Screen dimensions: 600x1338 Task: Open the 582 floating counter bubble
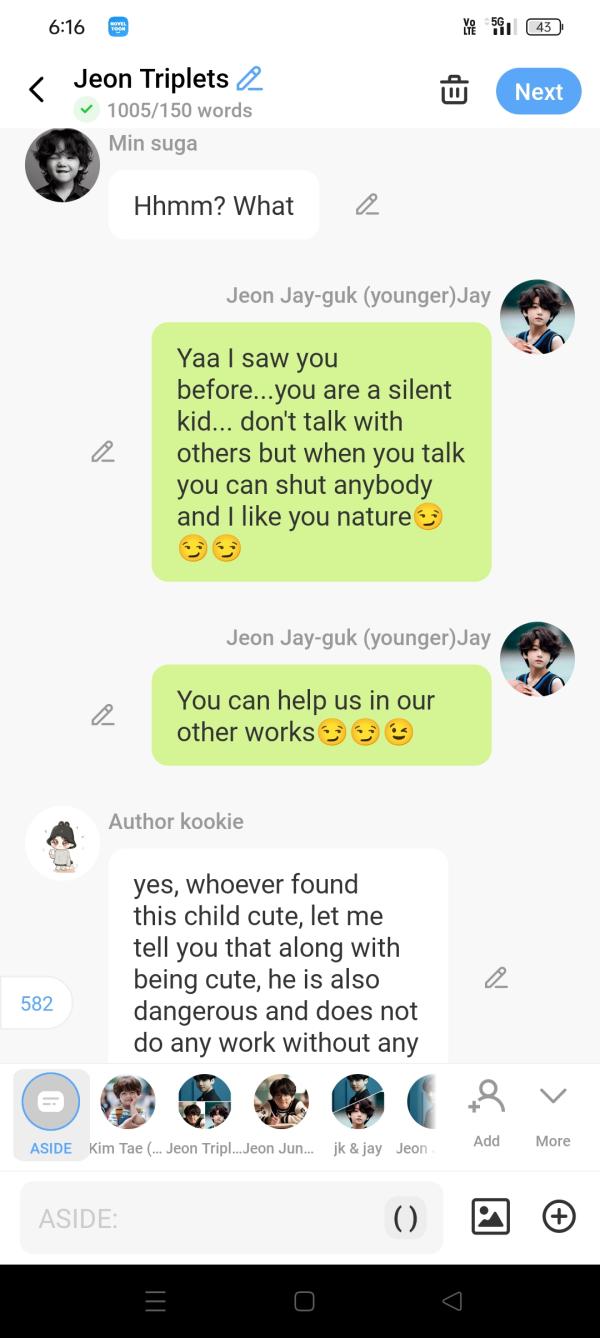point(37,1003)
